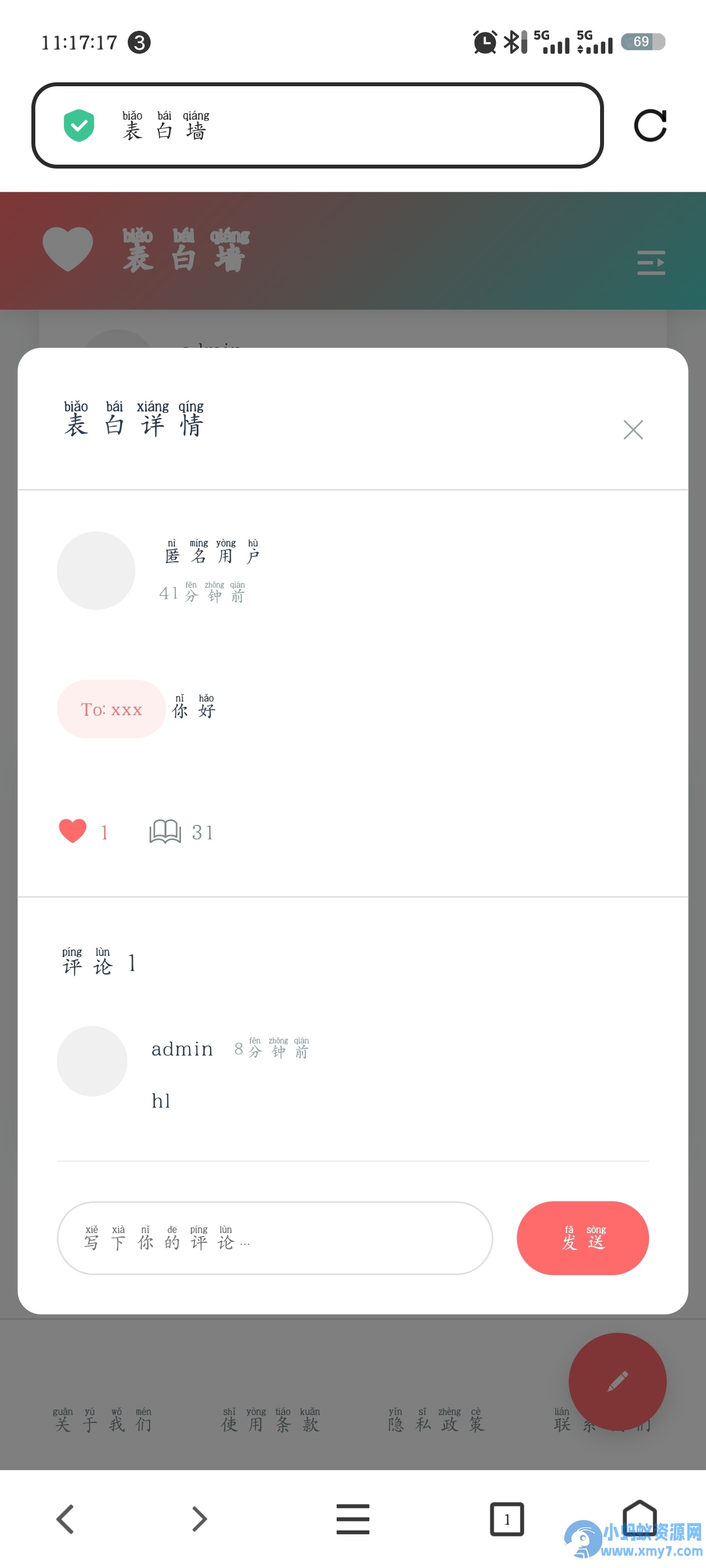Tap the browser address bar 表白墙
The width and height of the screenshot is (706, 1568).
point(317,125)
